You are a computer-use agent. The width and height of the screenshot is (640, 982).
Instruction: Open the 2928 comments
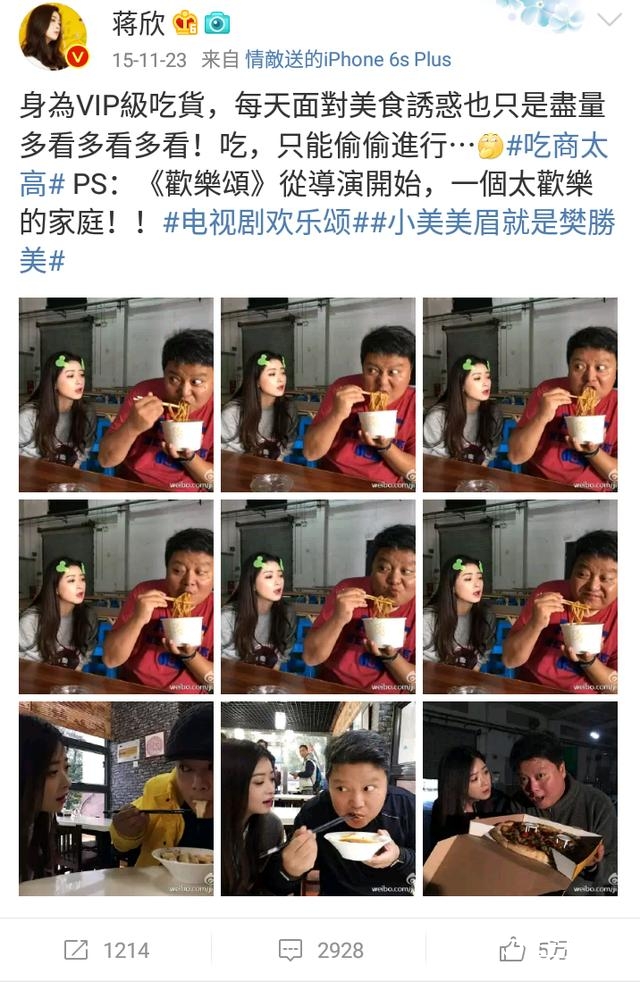tap(320, 949)
